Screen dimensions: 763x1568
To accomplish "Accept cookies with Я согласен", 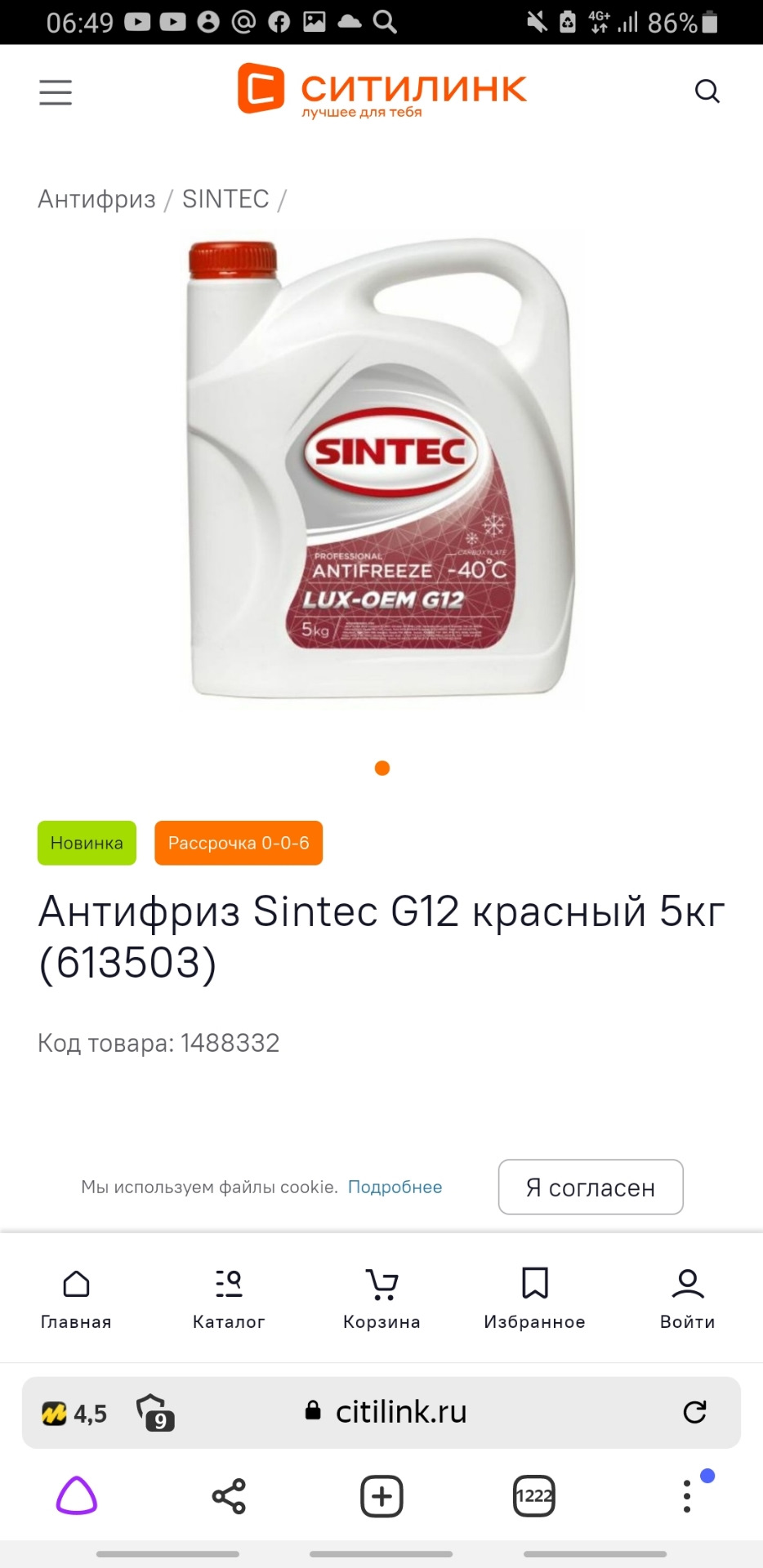I will (x=590, y=1187).
